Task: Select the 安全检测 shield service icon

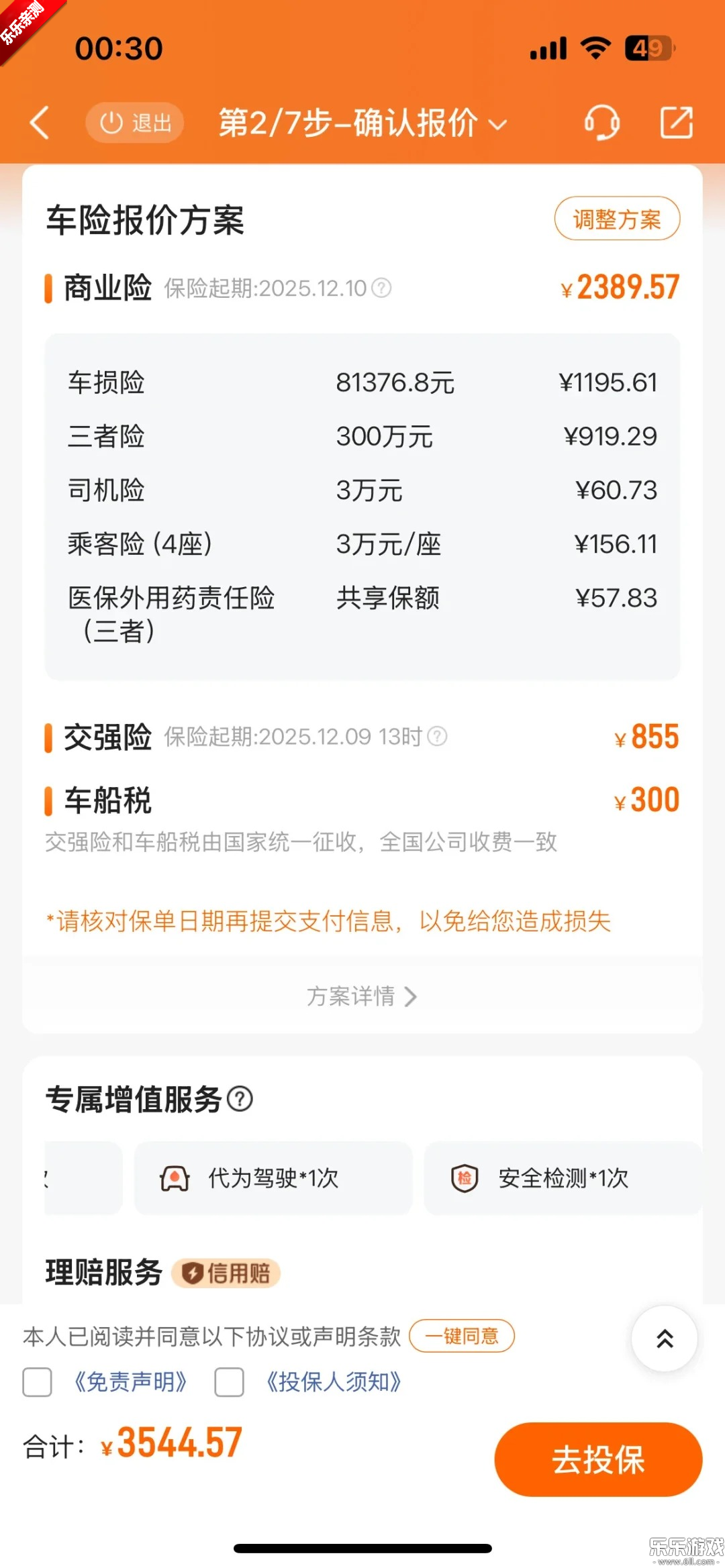Action: (x=465, y=1178)
